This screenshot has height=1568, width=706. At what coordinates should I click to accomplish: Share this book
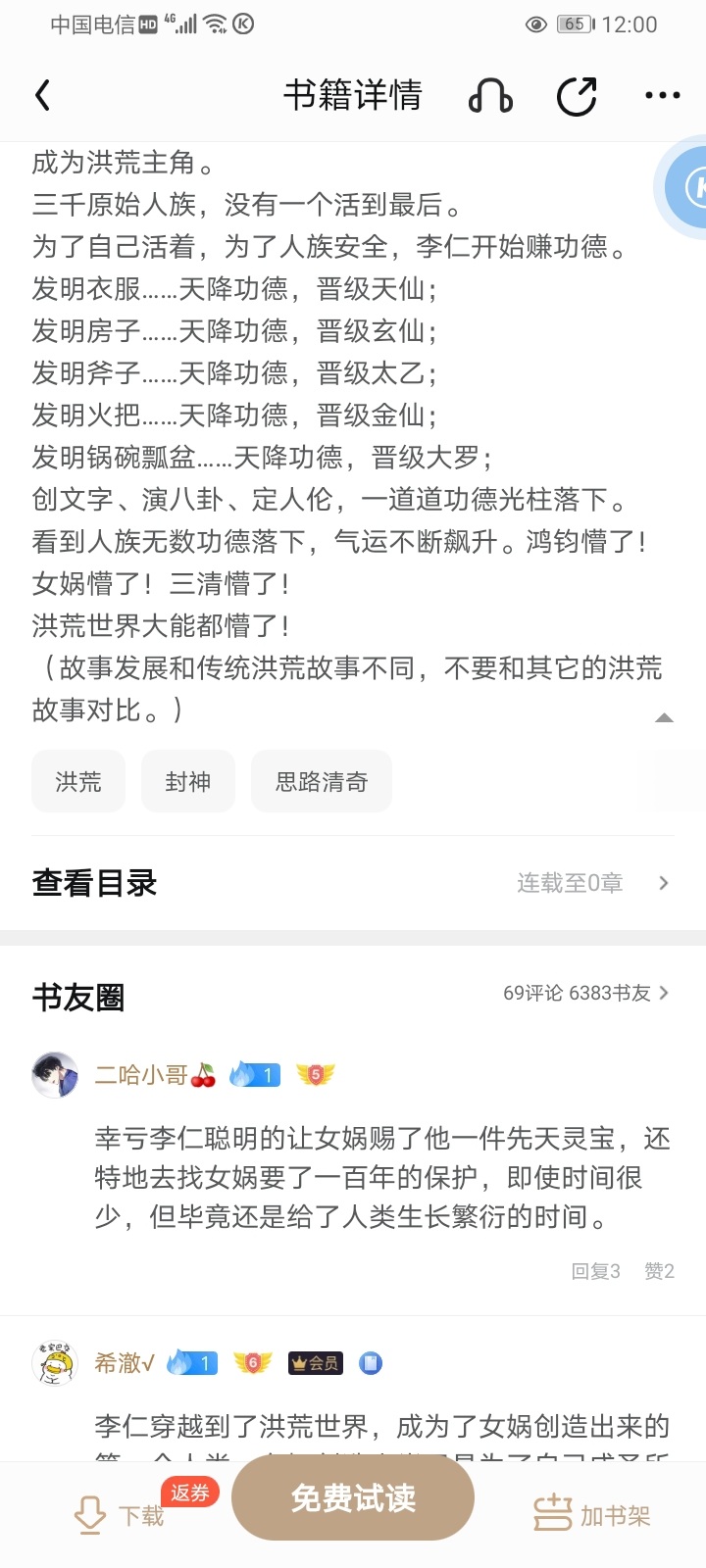pyautogui.click(x=577, y=96)
